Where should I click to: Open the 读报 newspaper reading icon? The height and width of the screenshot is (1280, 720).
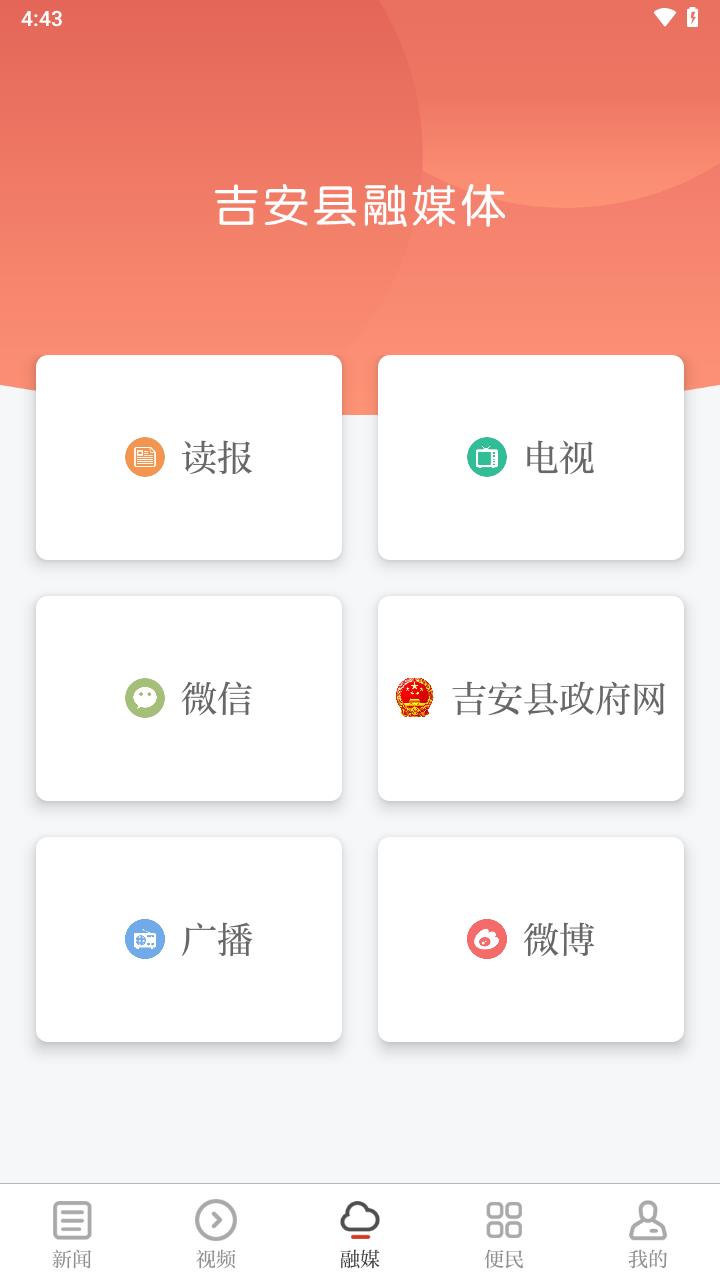(145, 458)
